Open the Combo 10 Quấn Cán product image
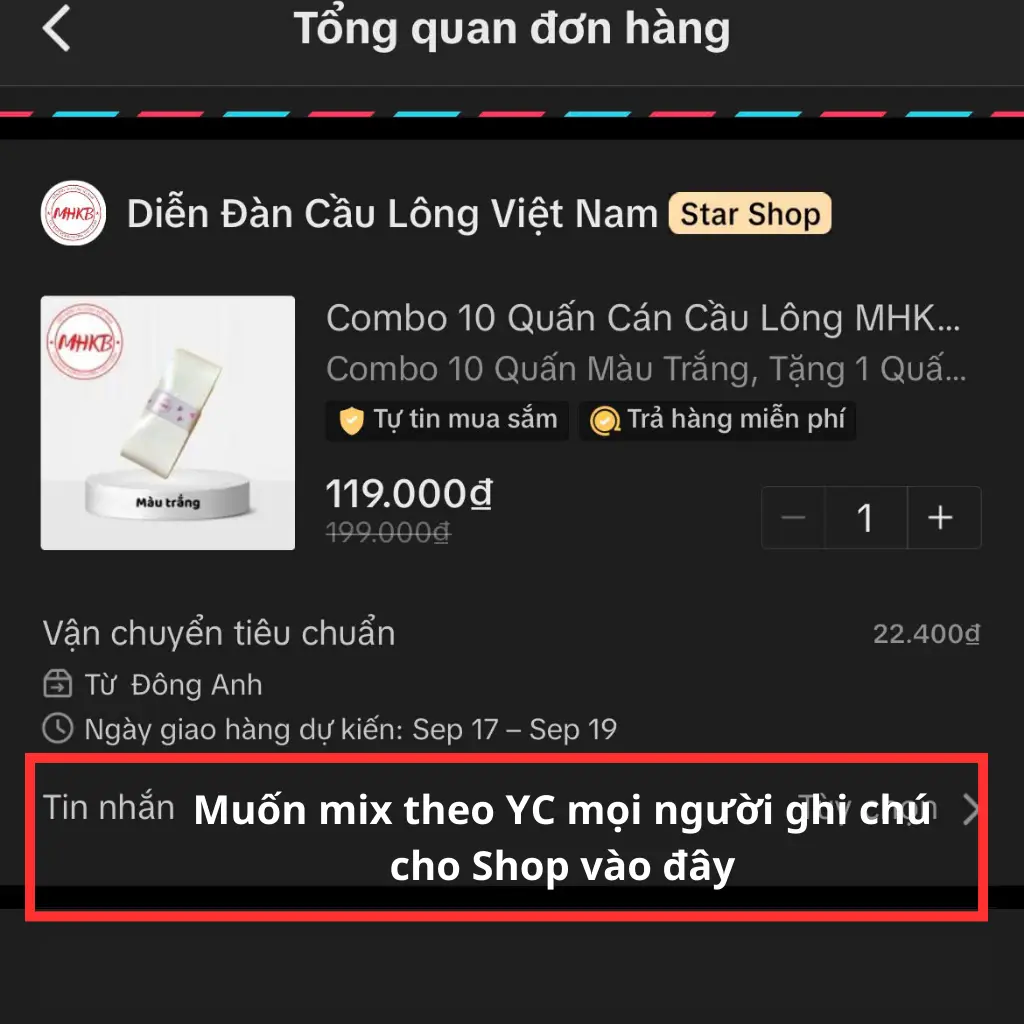This screenshot has width=1024, height=1024. [x=168, y=423]
